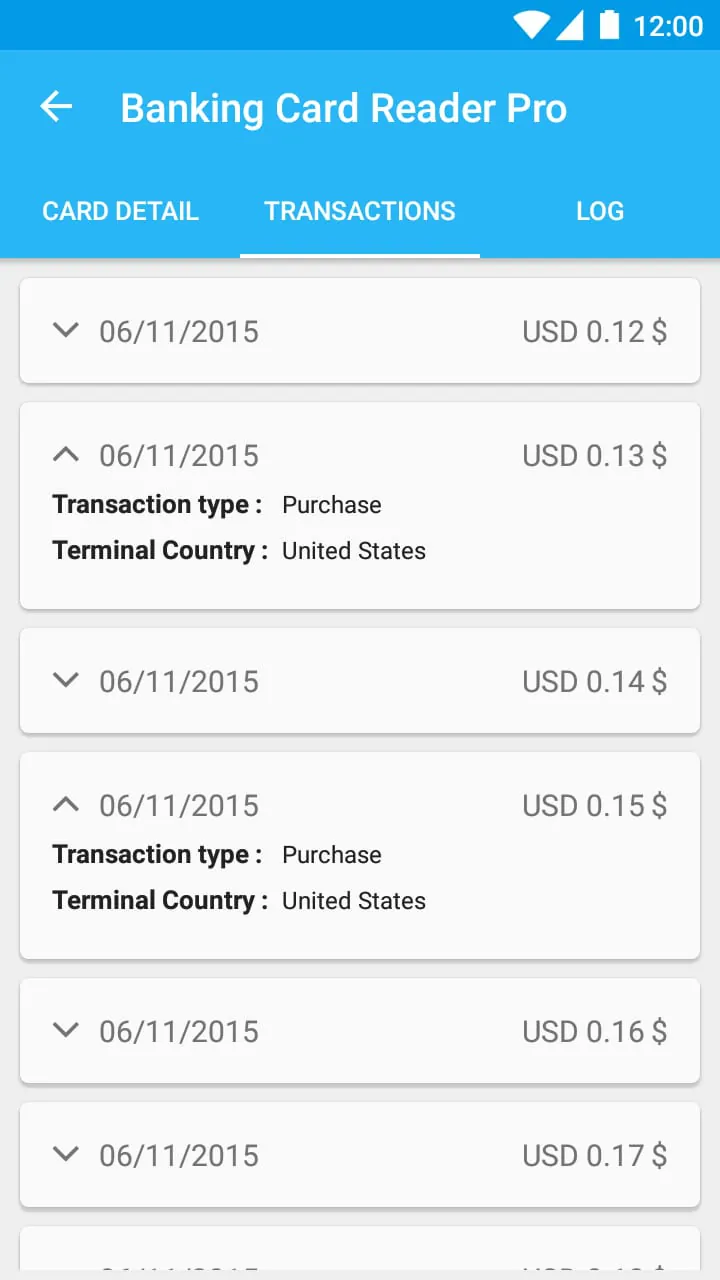Image resolution: width=720 pixels, height=1280 pixels.
Task: Select the TRANSACTIONS tab
Action: [359, 211]
